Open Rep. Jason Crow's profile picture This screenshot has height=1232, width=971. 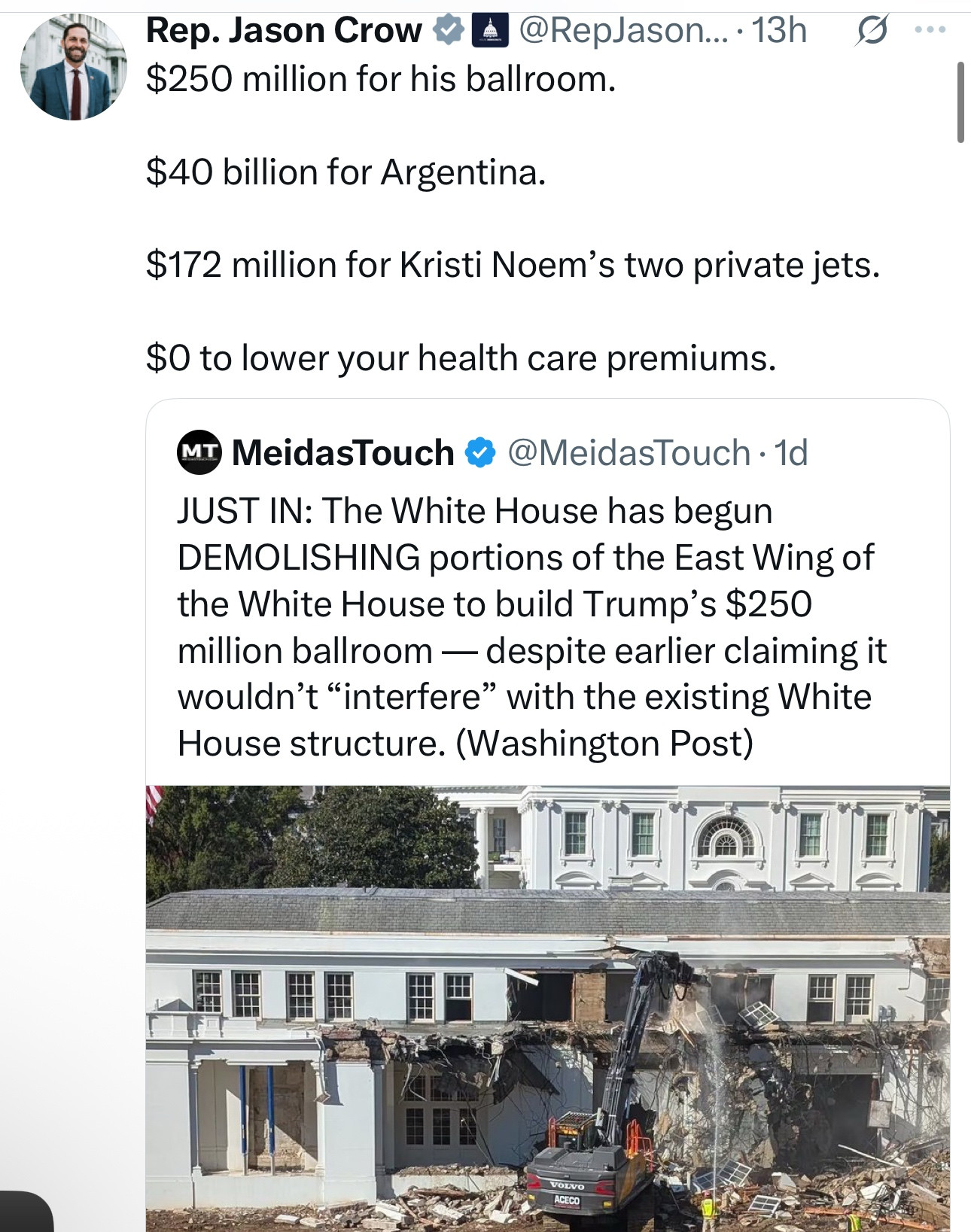point(73,67)
